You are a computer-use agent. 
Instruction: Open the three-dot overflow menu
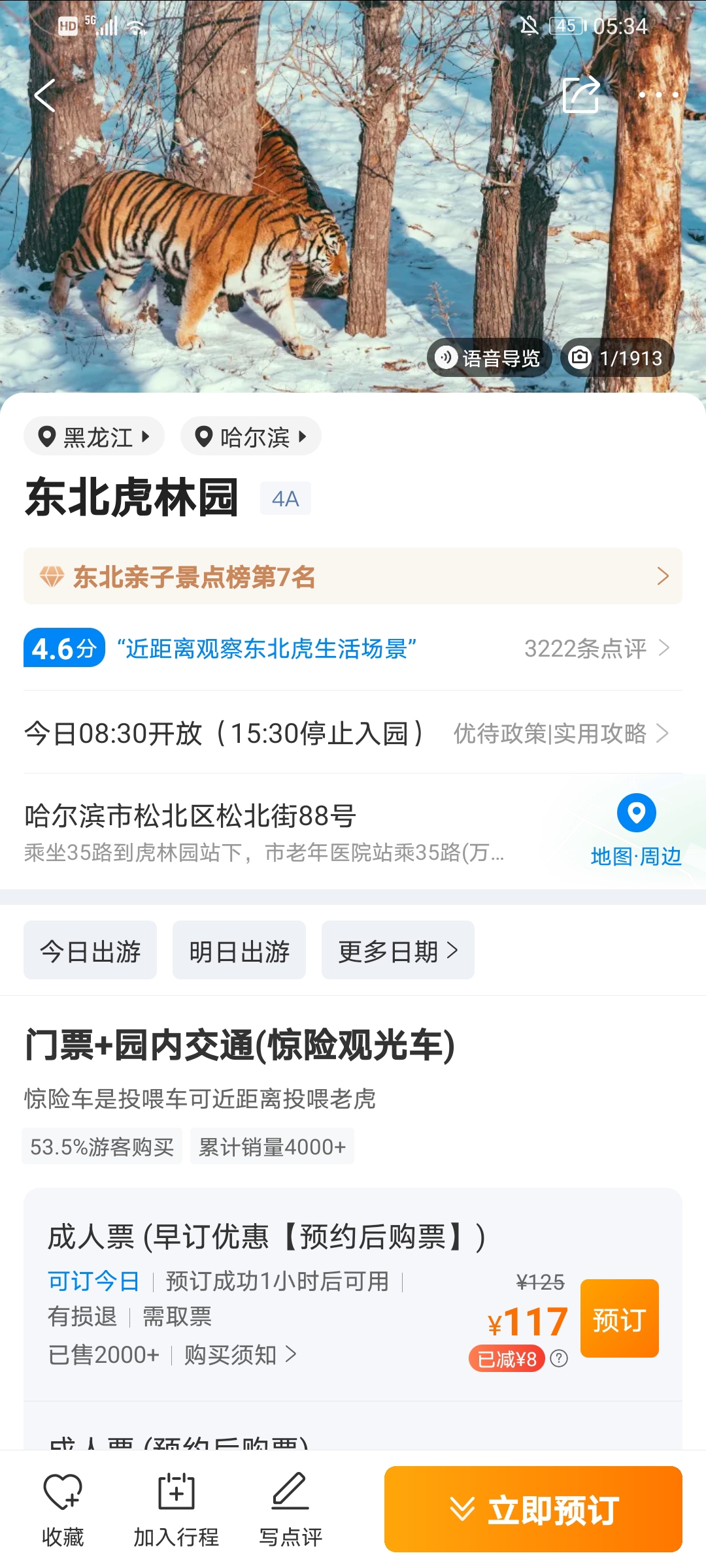pos(658,95)
